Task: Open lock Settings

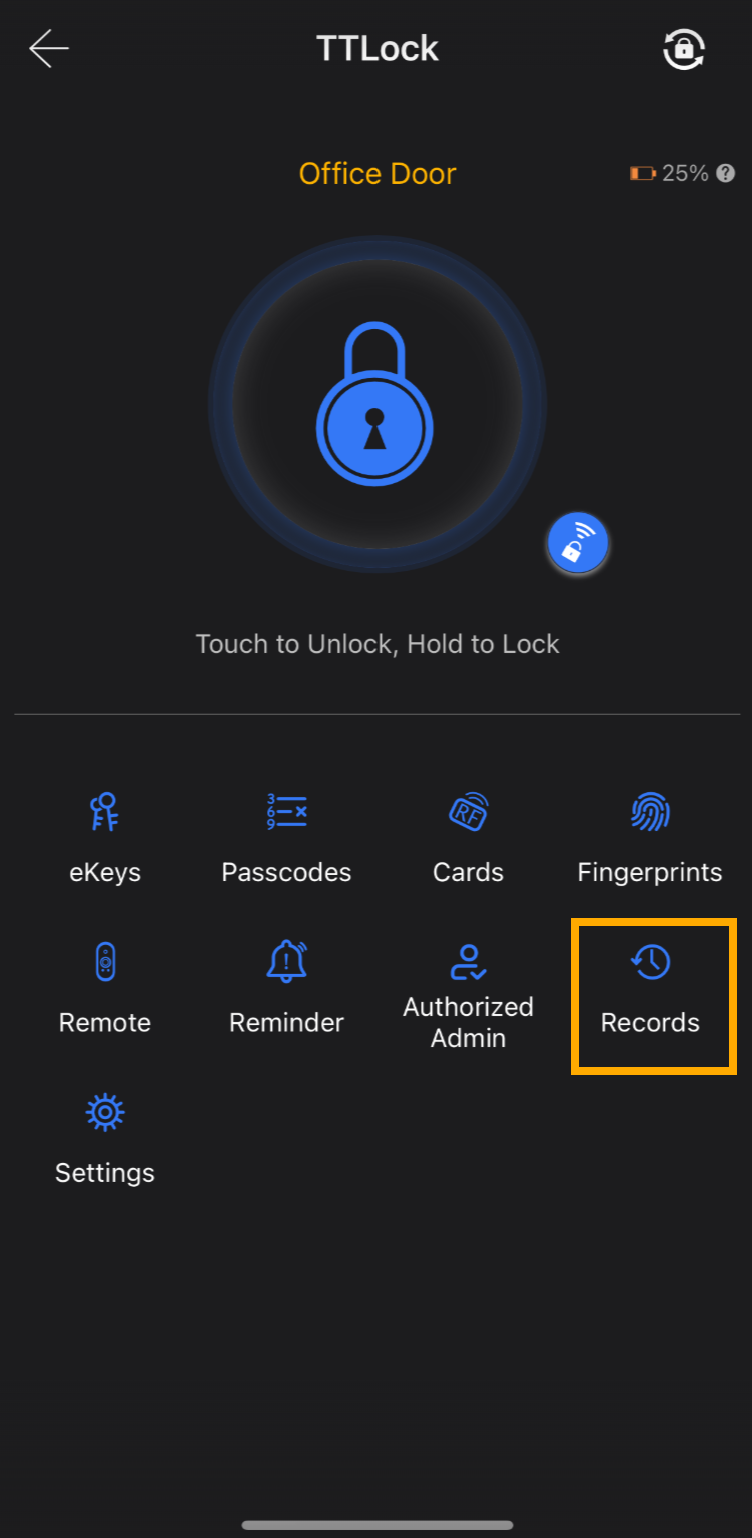Action: pos(105,1138)
